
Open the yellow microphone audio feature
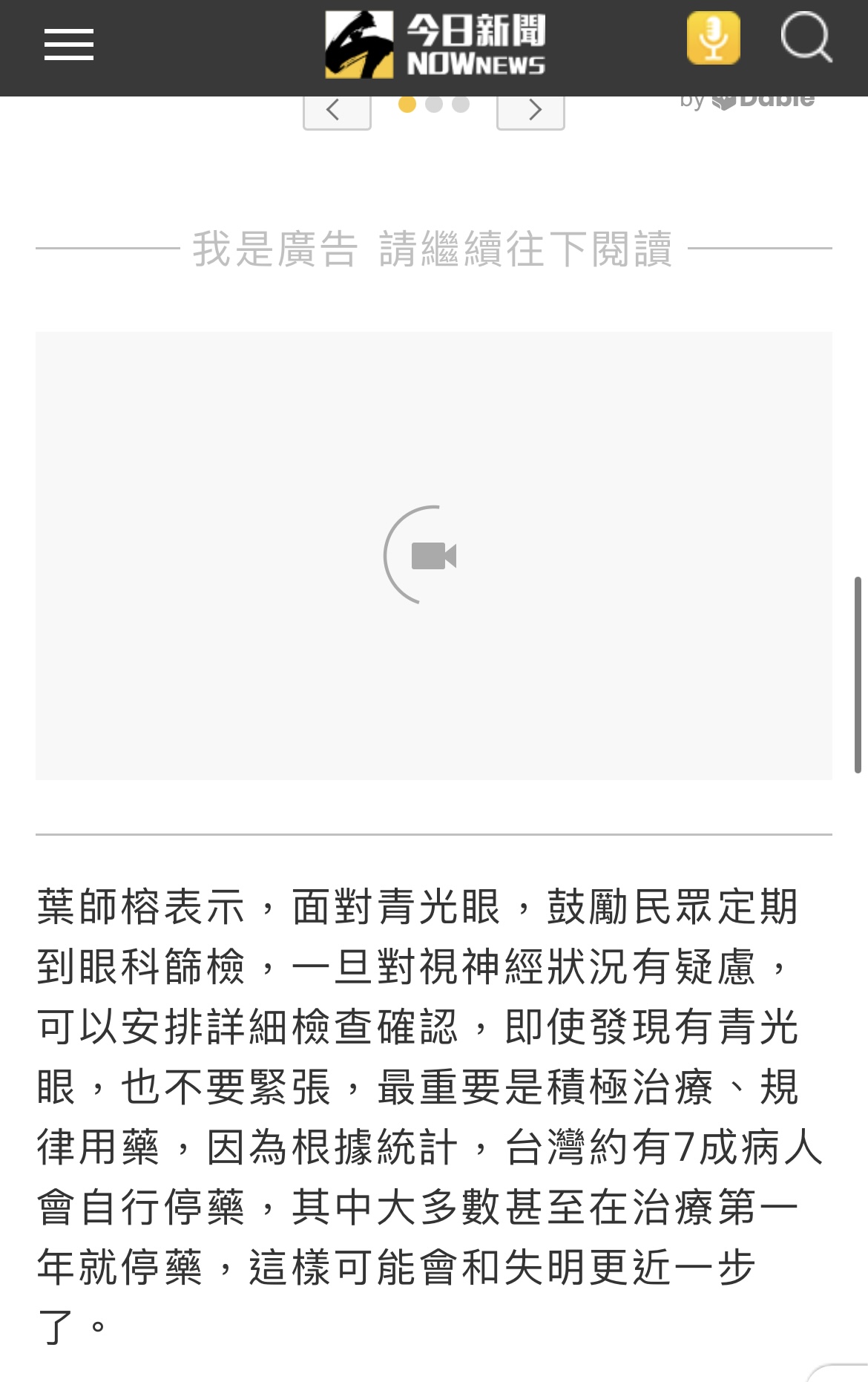point(713,39)
